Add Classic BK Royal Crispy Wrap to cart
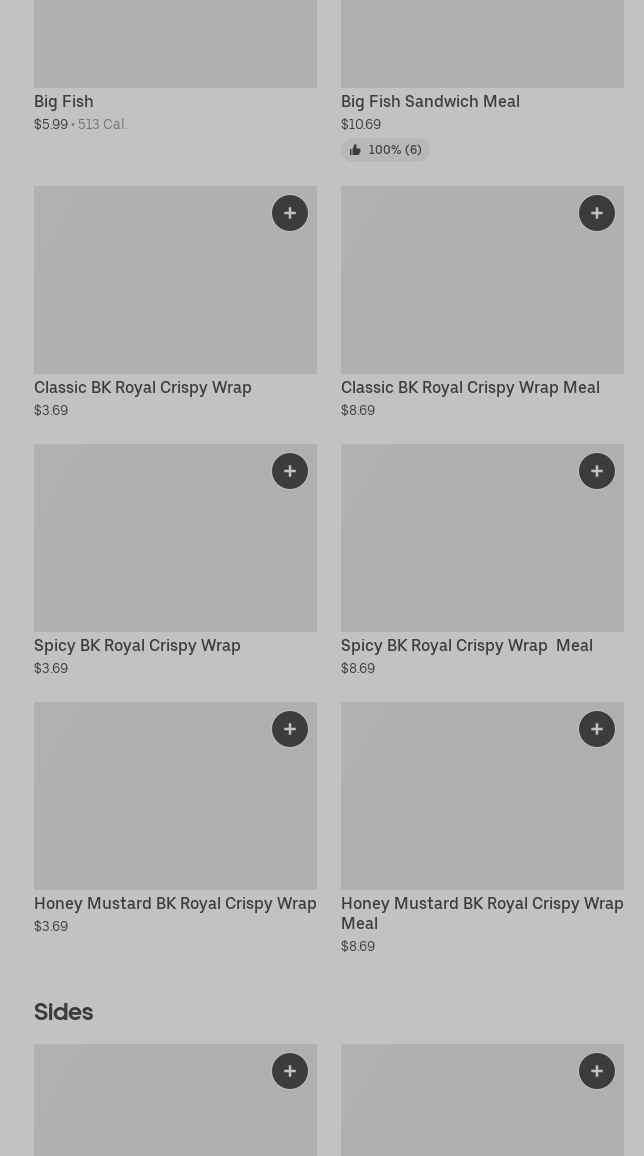Image resolution: width=644 pixels, height=1156 pixels. click(290, 213)
